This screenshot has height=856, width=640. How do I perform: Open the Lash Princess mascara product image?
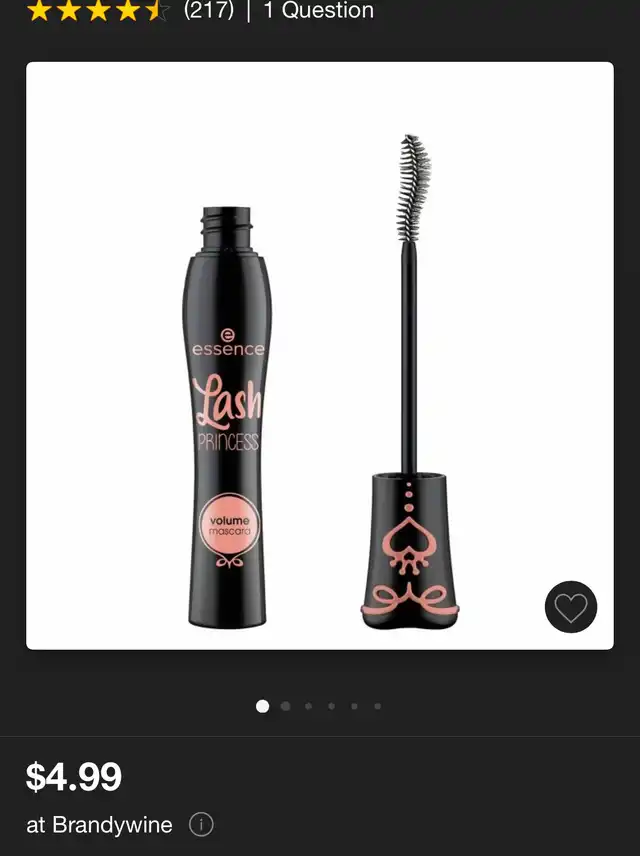click(320, 356)
